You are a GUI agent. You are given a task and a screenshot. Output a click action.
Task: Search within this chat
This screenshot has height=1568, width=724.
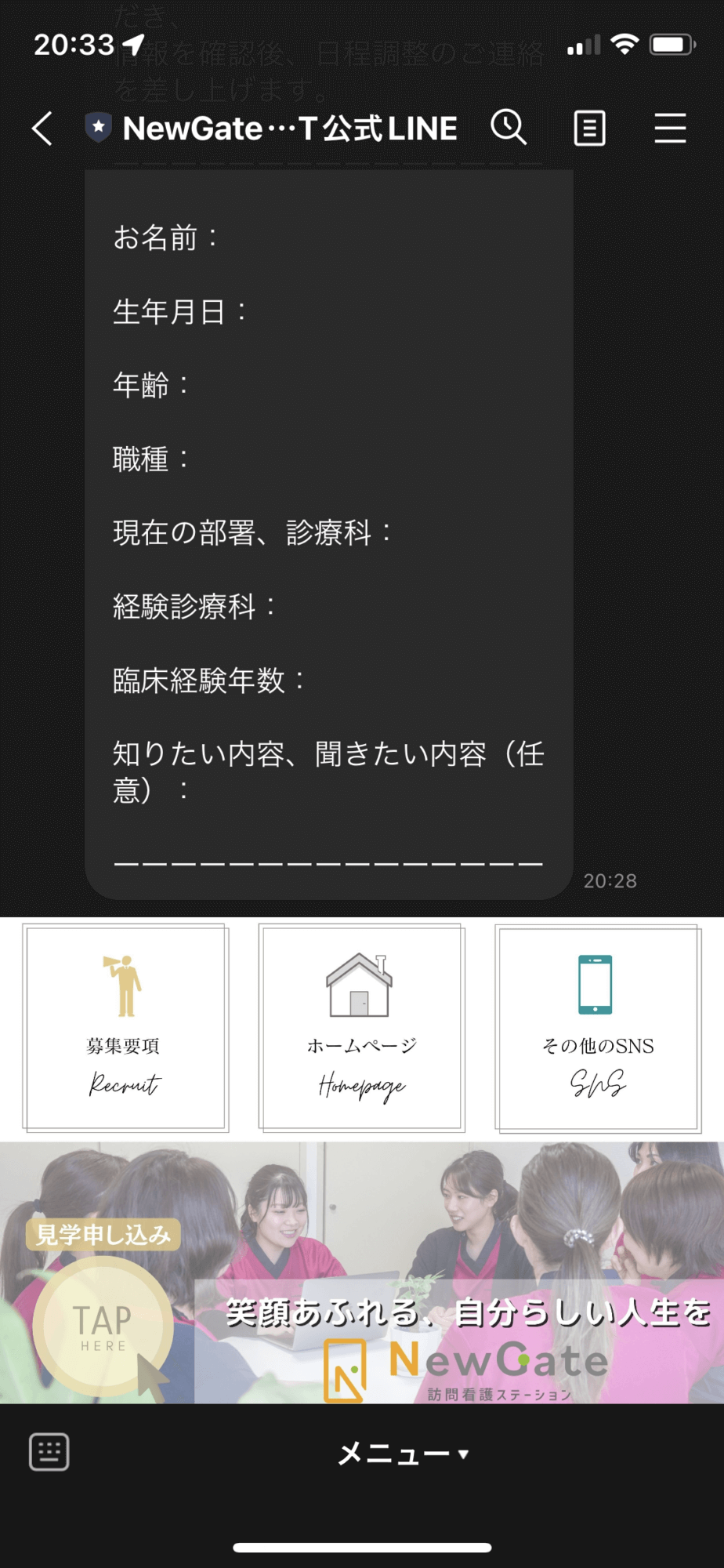tap(509, 128)
